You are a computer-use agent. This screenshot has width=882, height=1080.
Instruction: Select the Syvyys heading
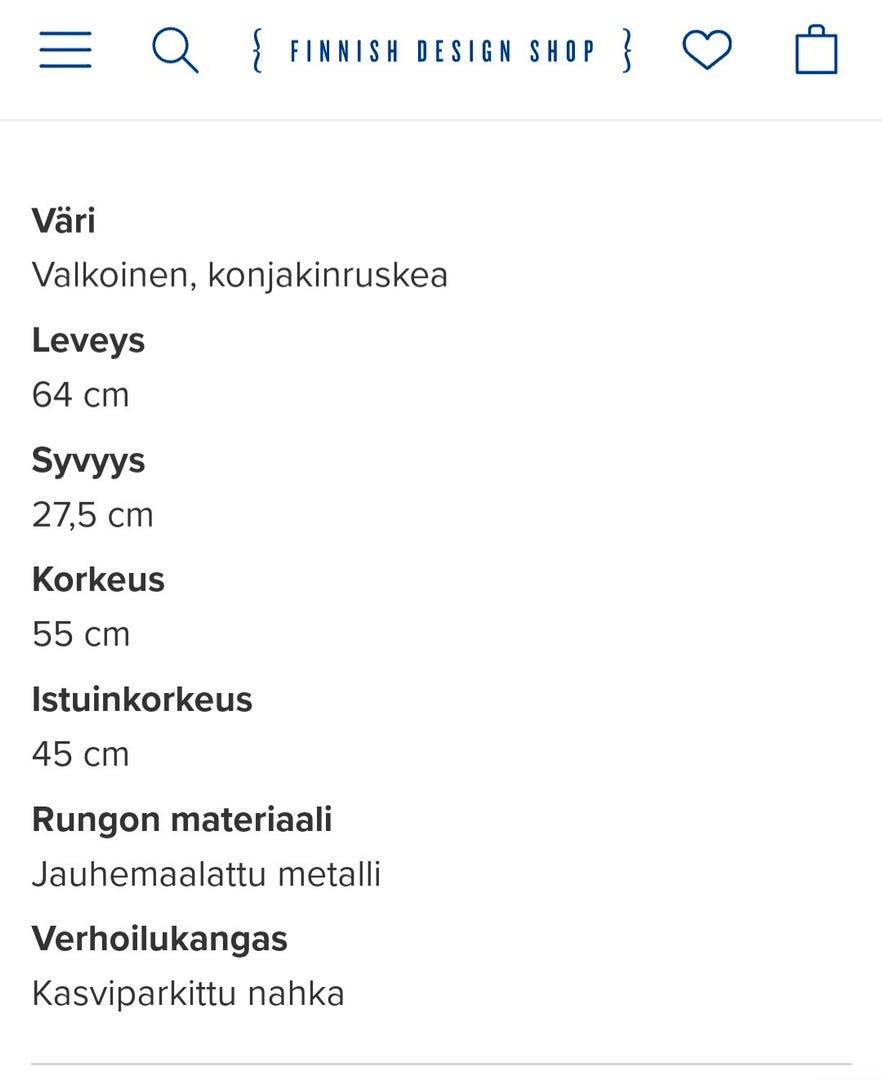[88, 460]
